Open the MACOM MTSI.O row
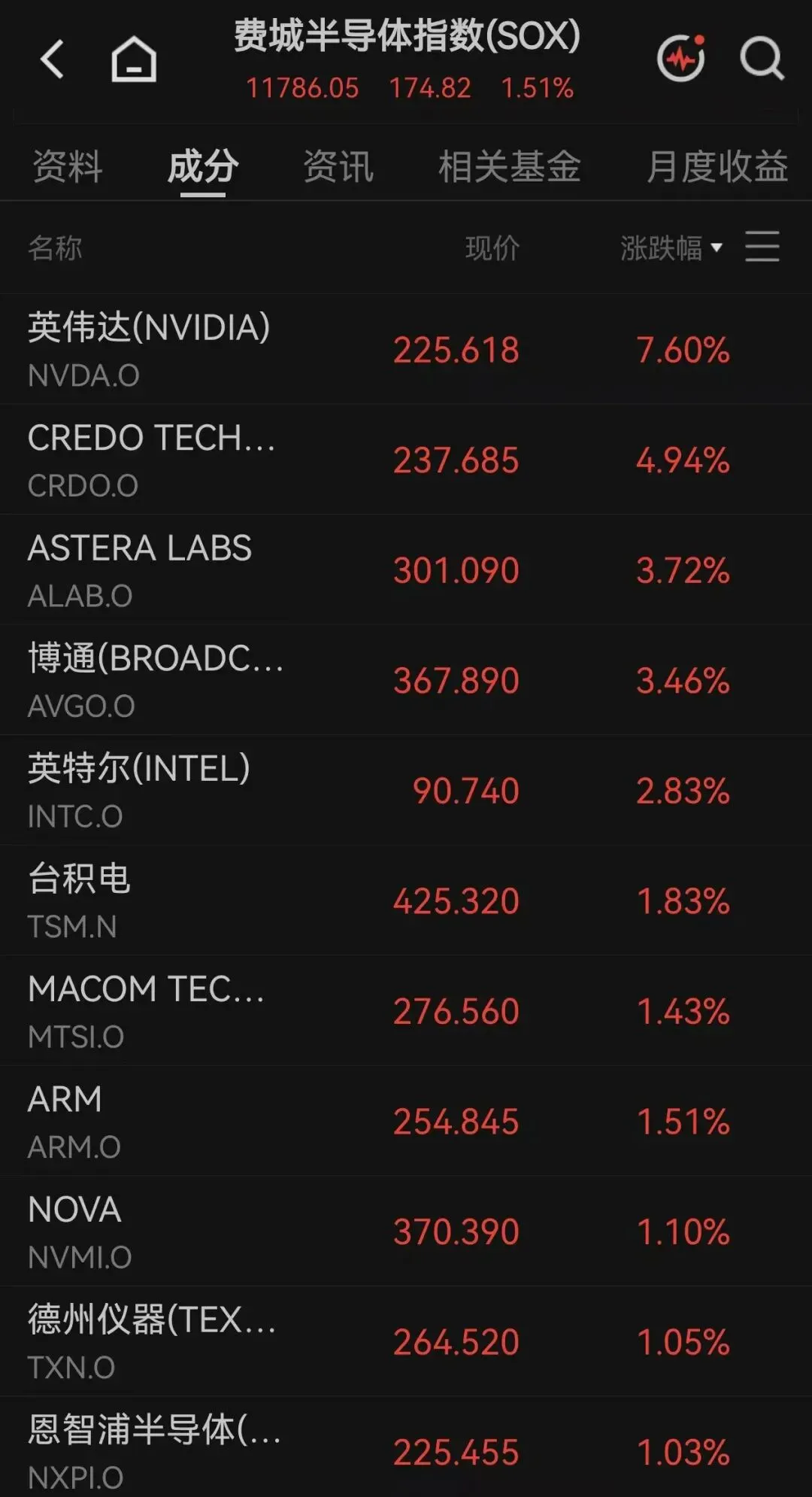812x1497 pixels. tap(406, 1010)
